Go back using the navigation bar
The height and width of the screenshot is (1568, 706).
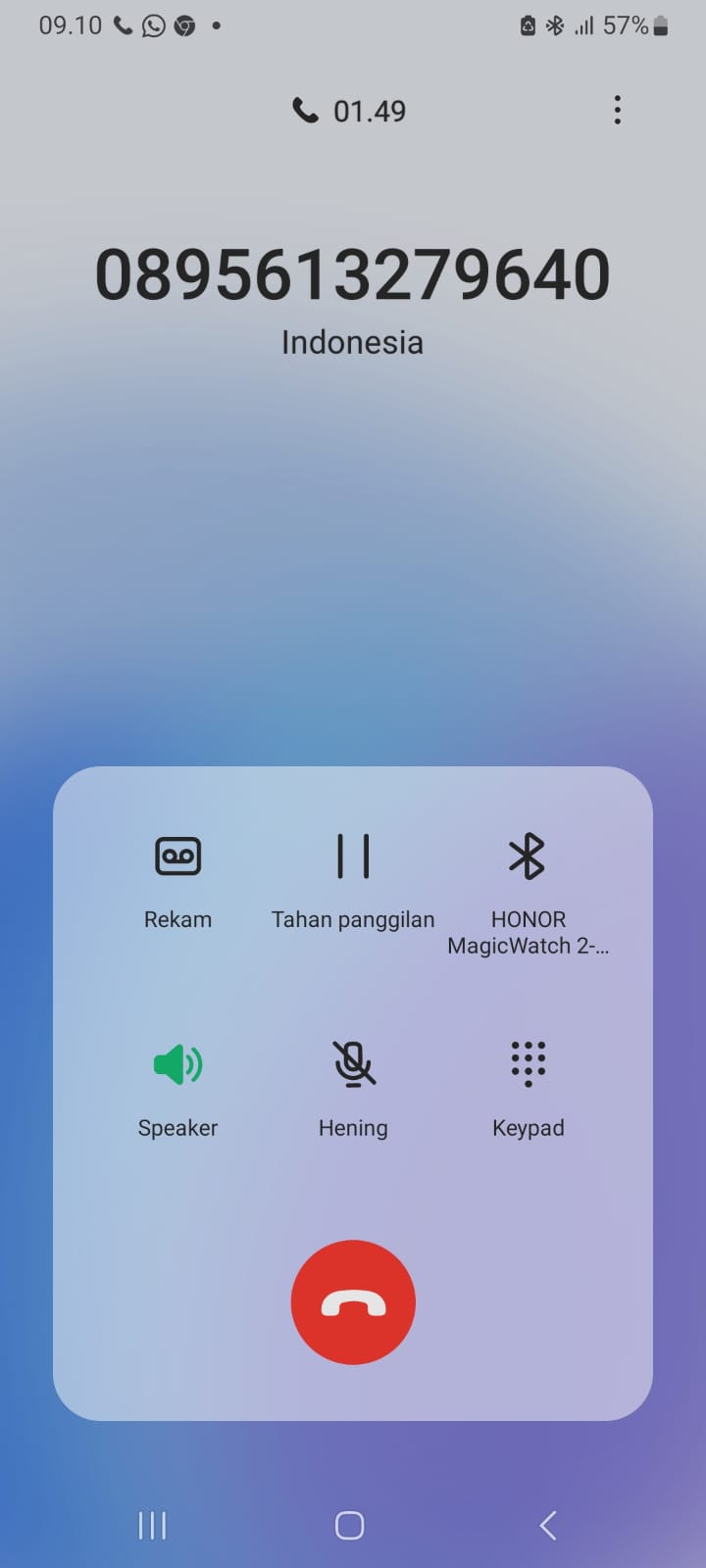click(548, 1525)
